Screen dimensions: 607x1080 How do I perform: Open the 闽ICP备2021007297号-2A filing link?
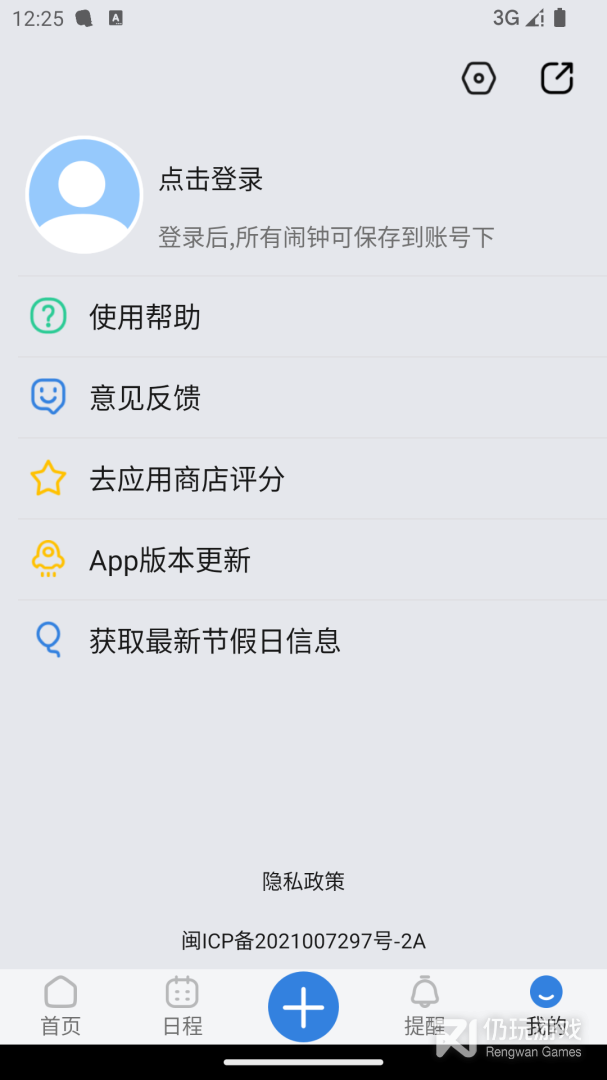(303, 941)
